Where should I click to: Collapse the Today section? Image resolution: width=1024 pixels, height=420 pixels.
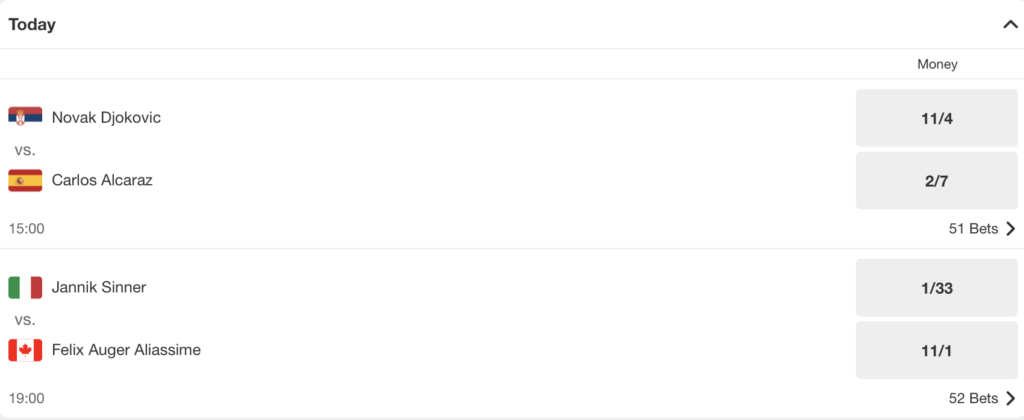[1009, 24]
